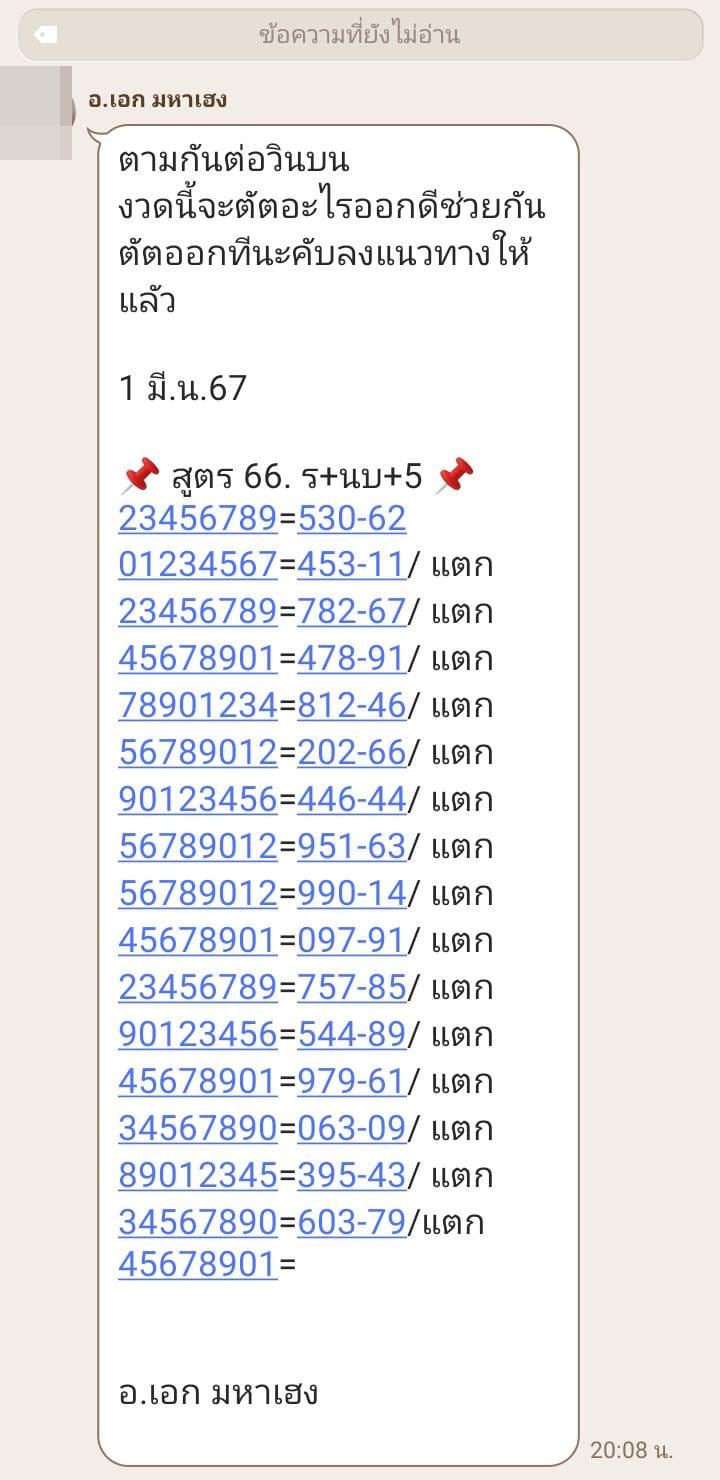
Task: Open the 951-63 link
Action: 352,847
